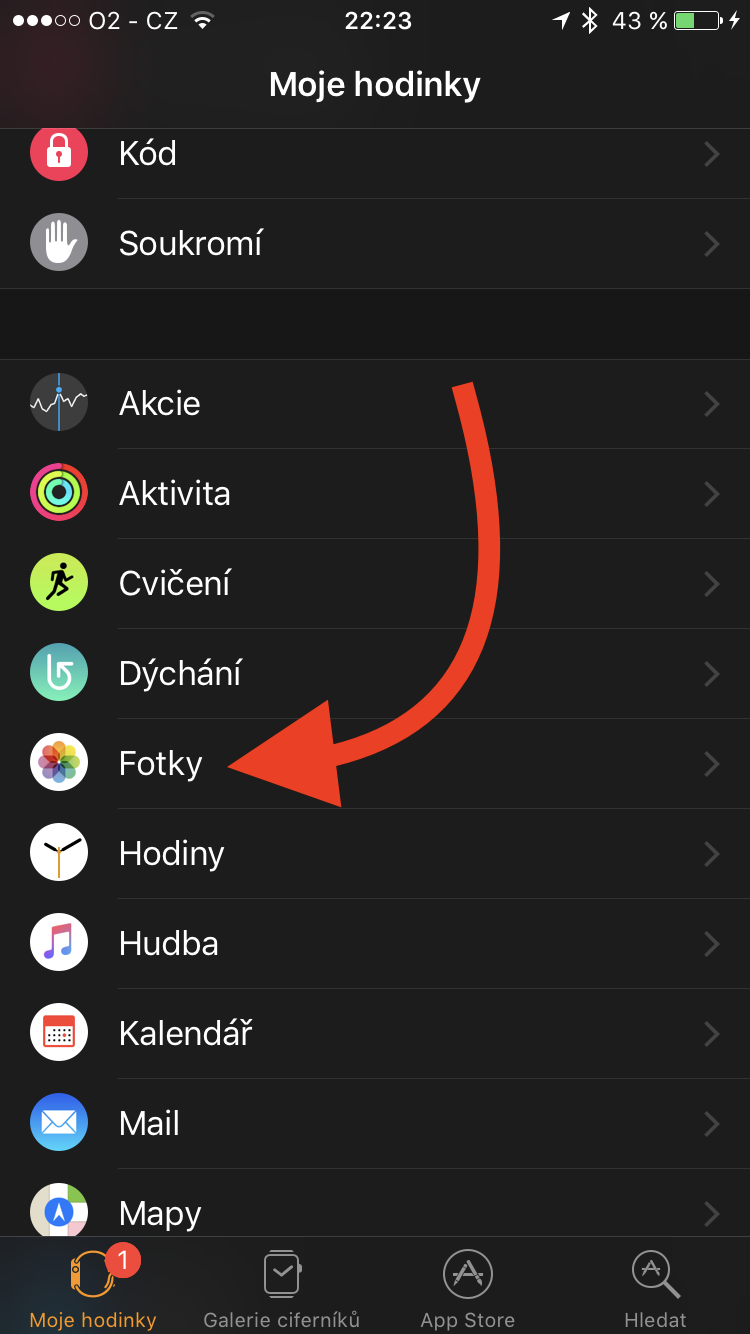This screenshot has height=1334, width=750.
Task: Open the Kód passcode settings
Action: 375,154
